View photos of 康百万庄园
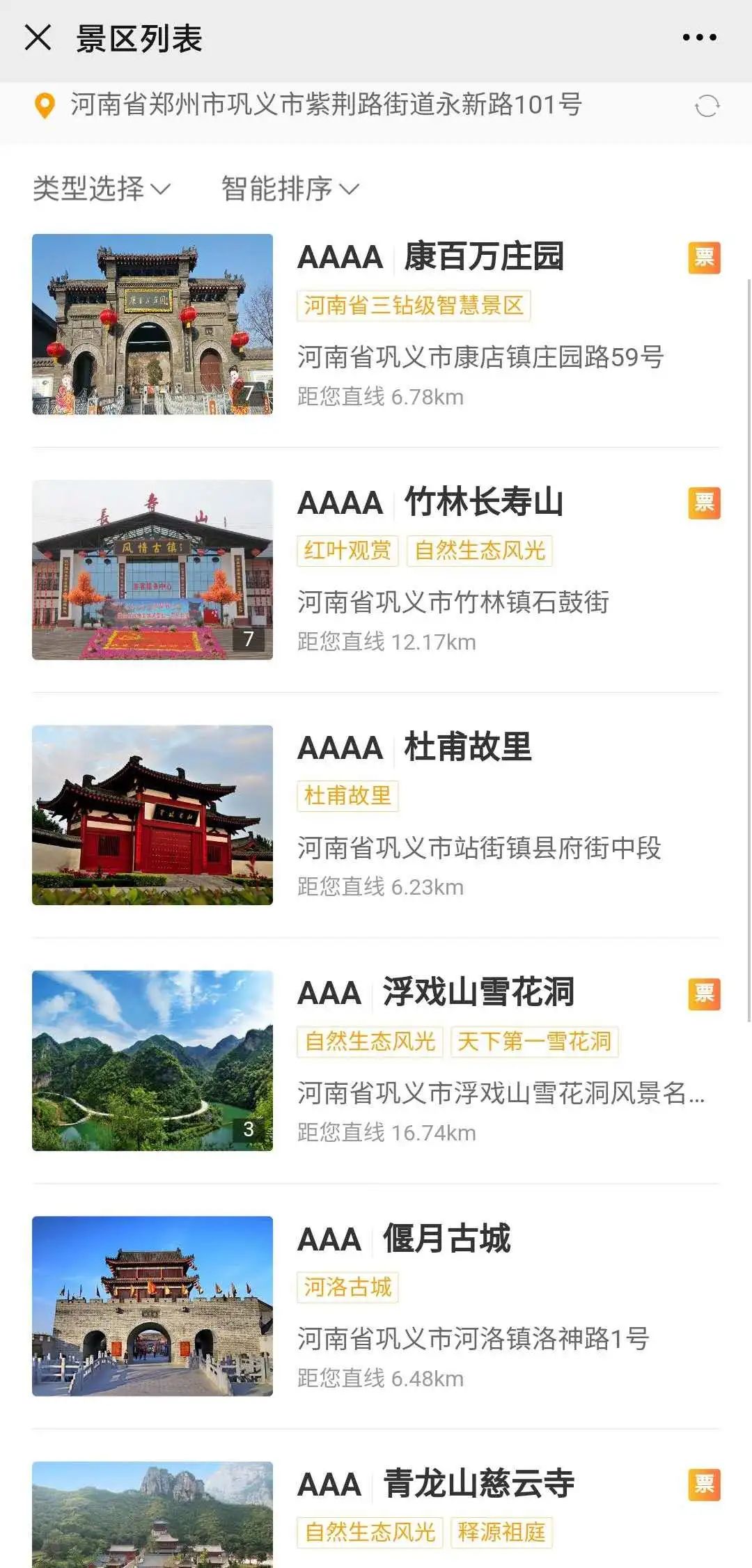 point(152,324)
